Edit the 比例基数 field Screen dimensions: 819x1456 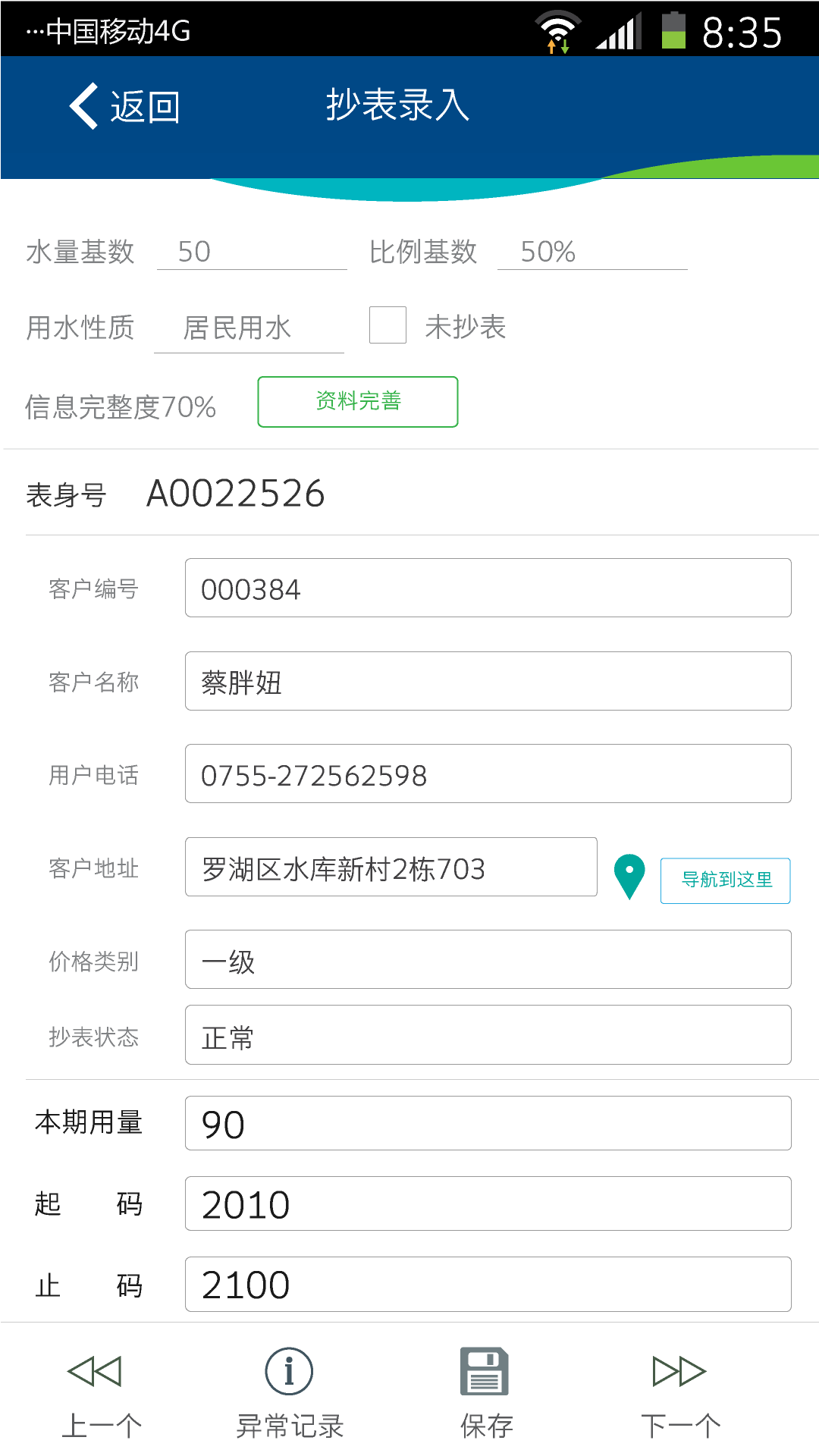click(x=592, y=252)
